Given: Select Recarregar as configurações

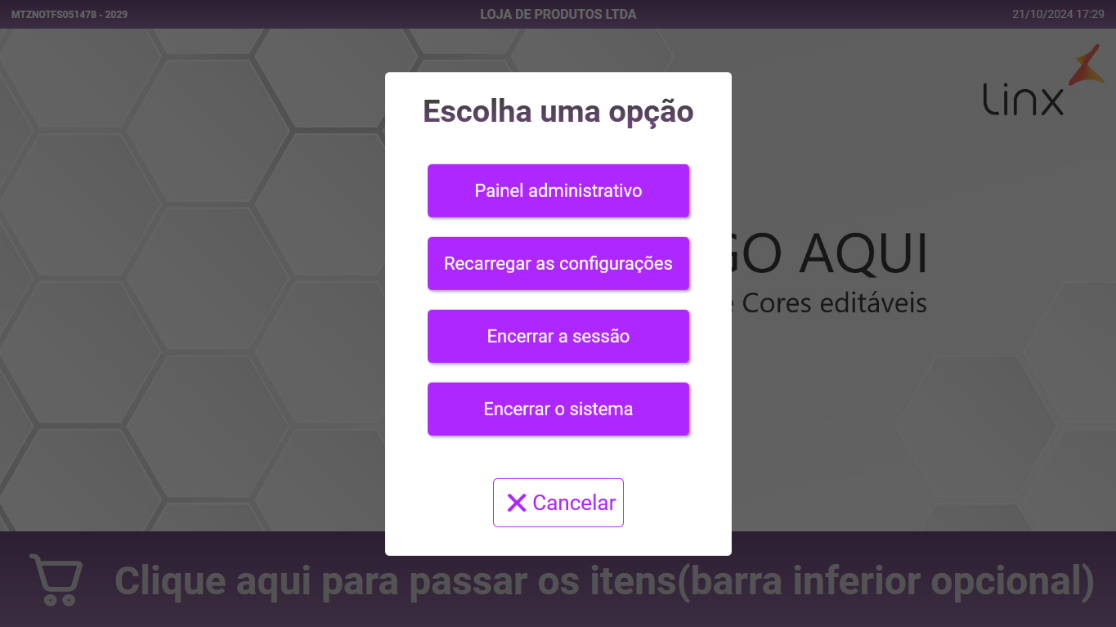Looking at the screenshot, I should coord(558,264).
